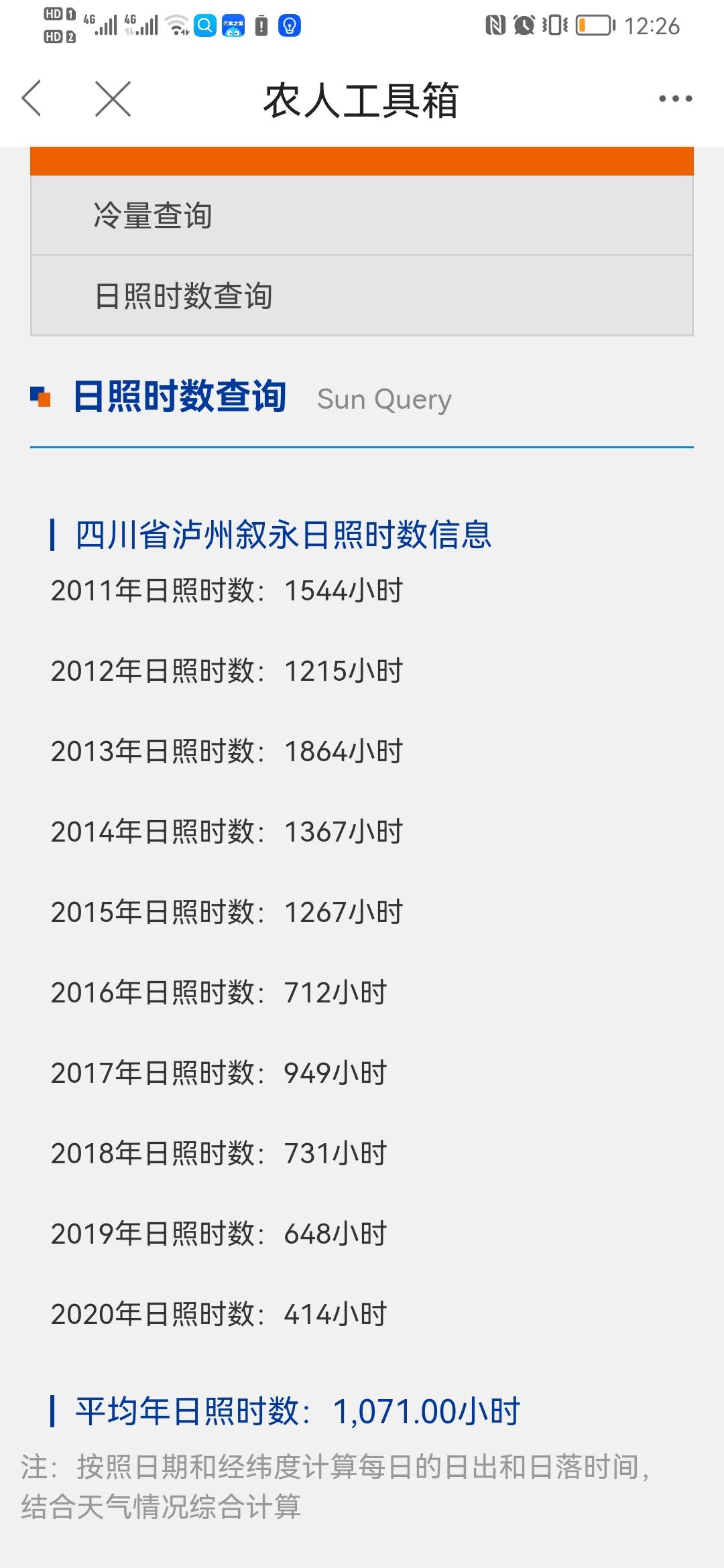Close the 农人工具箱 page
The height and width of the screenshot is (1568, 724).
[x=113, y=99]
